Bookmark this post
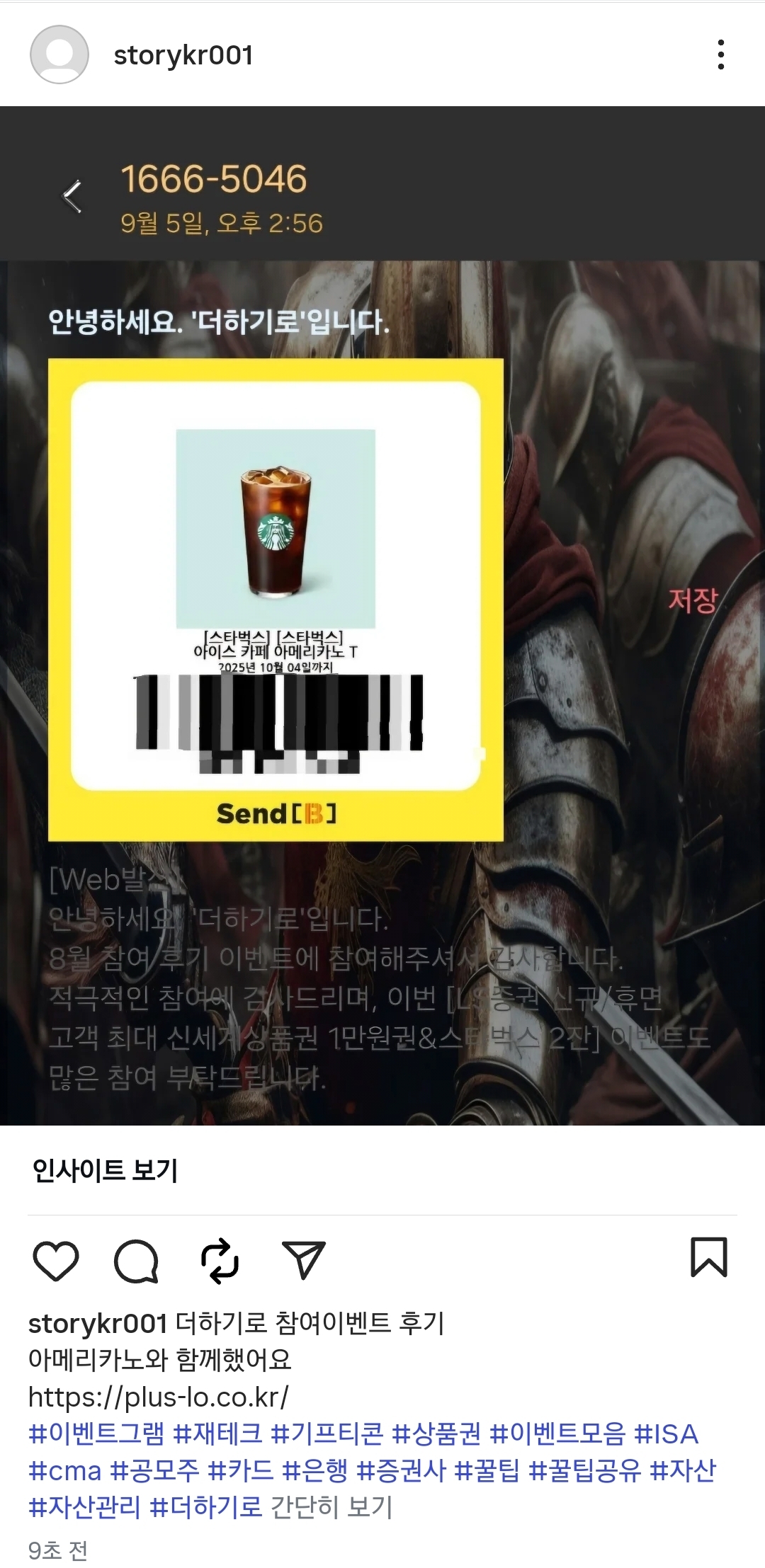The image size is (765, 1568). (x=708, y=1257)
